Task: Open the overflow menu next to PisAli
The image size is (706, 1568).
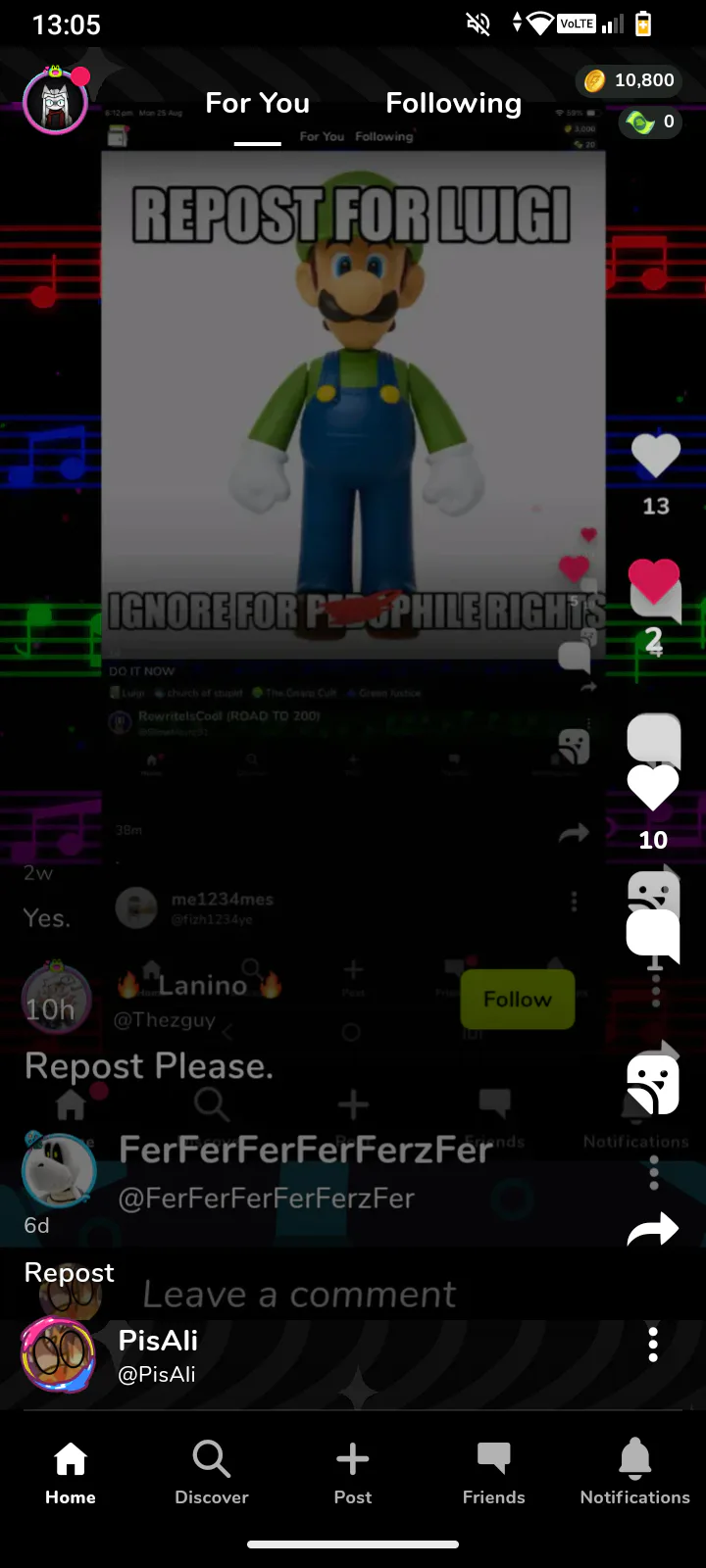Action: [x=653, y=1344]
